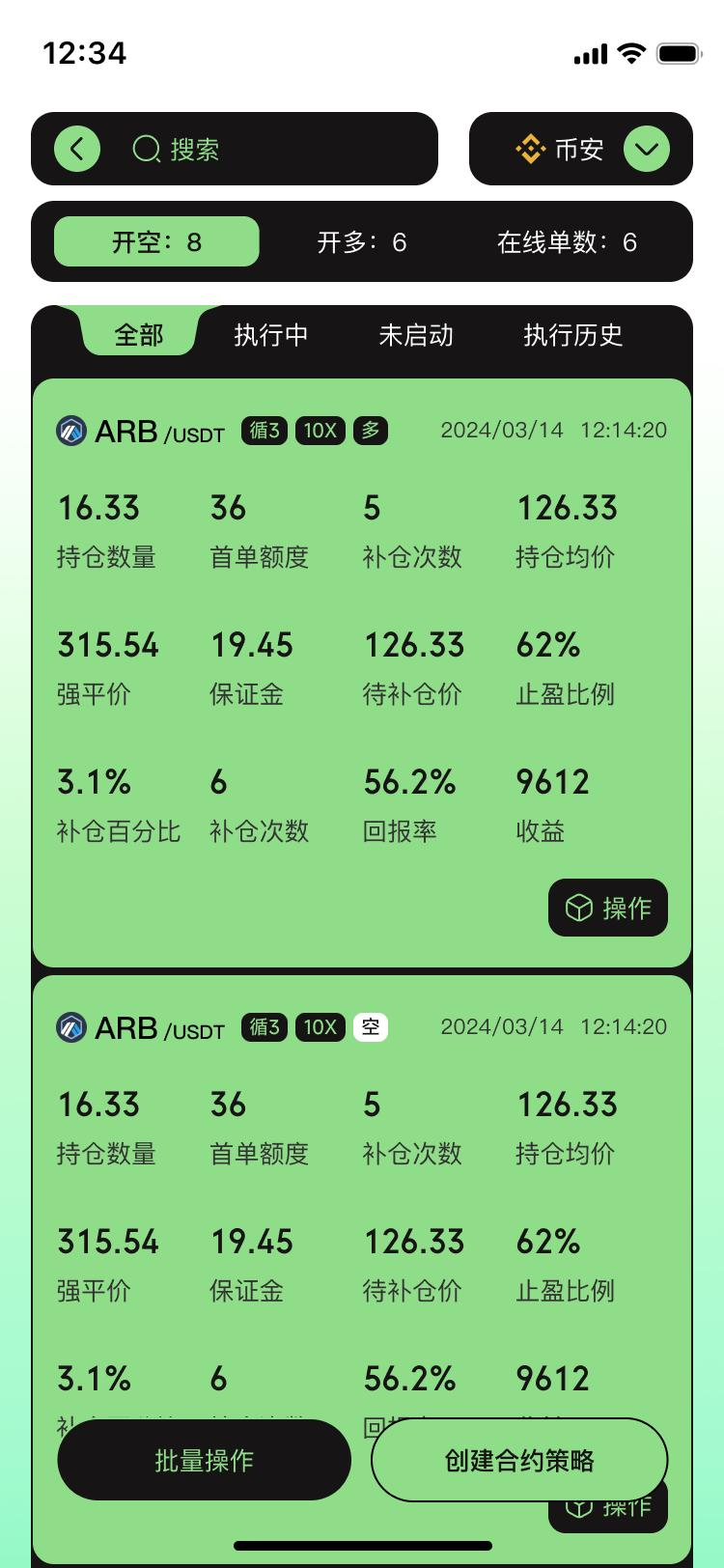Go back using the green arrow button
724x1568 pixels.
[x=77, y=149]
